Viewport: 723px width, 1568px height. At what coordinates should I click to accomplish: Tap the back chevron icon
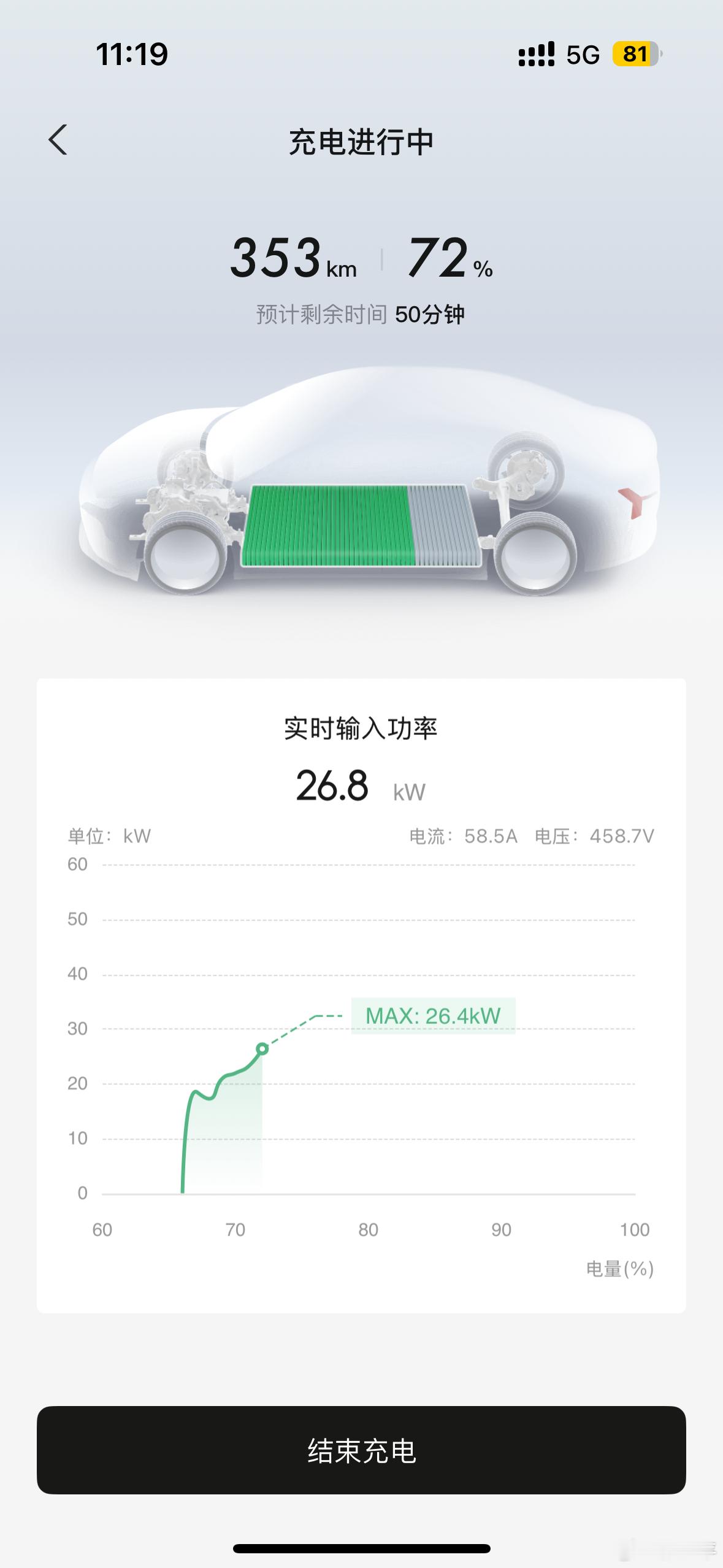click(x=58, y=140)
